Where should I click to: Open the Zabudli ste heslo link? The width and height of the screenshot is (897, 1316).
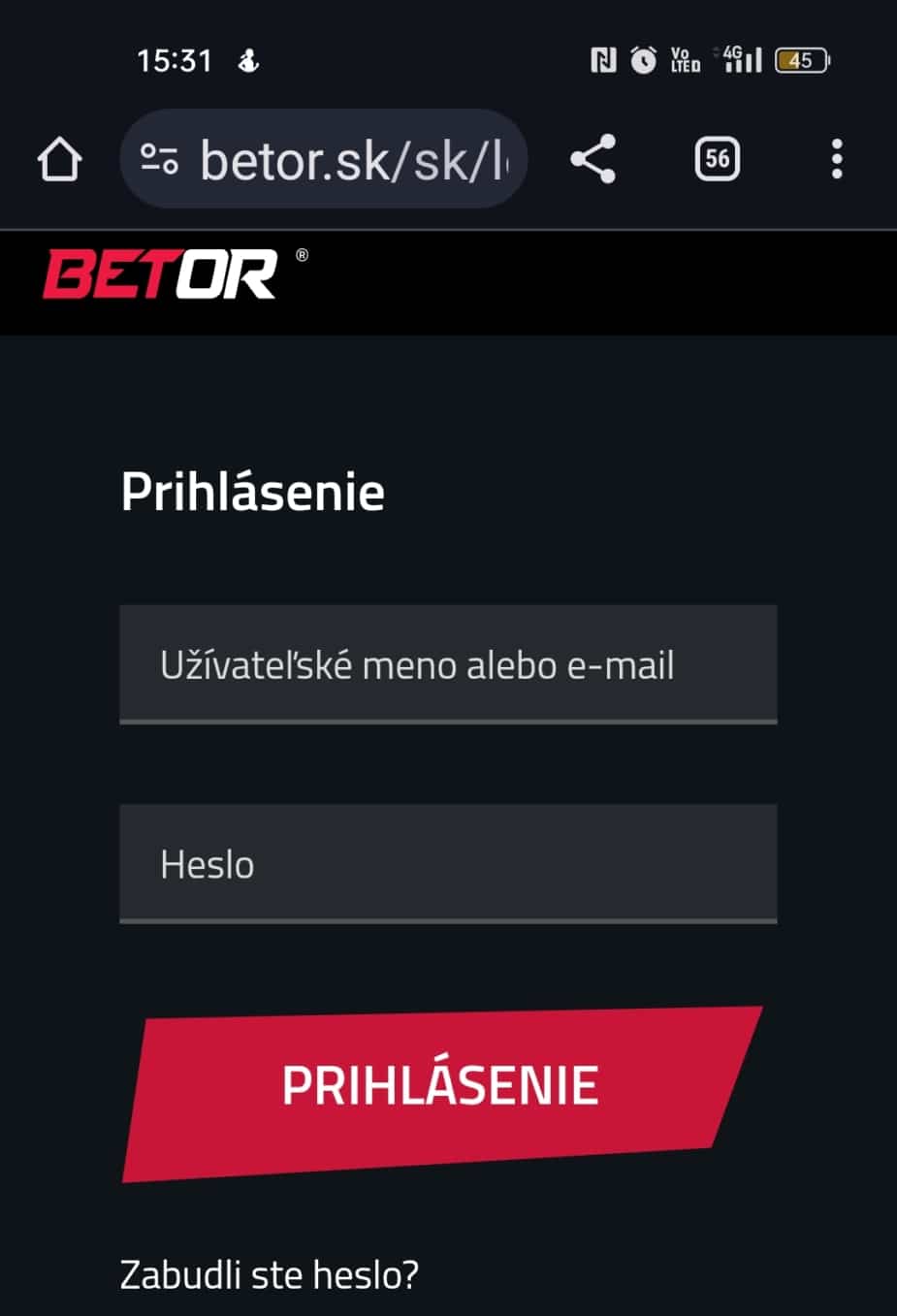pyautogui.click(x=269, y=1275)
